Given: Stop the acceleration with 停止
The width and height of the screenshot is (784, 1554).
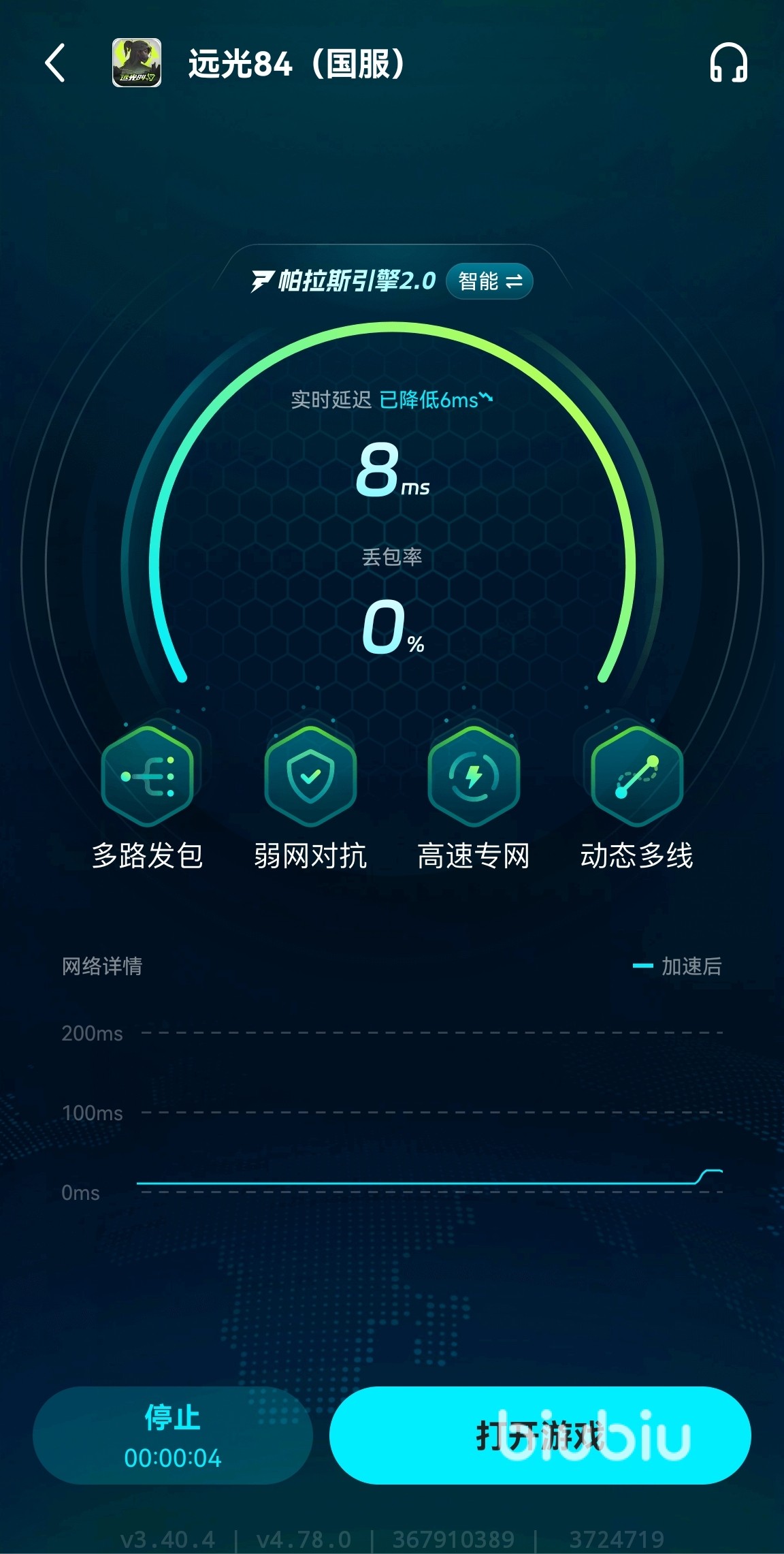Looking at the screenshot, I should tap(173, 1435).
